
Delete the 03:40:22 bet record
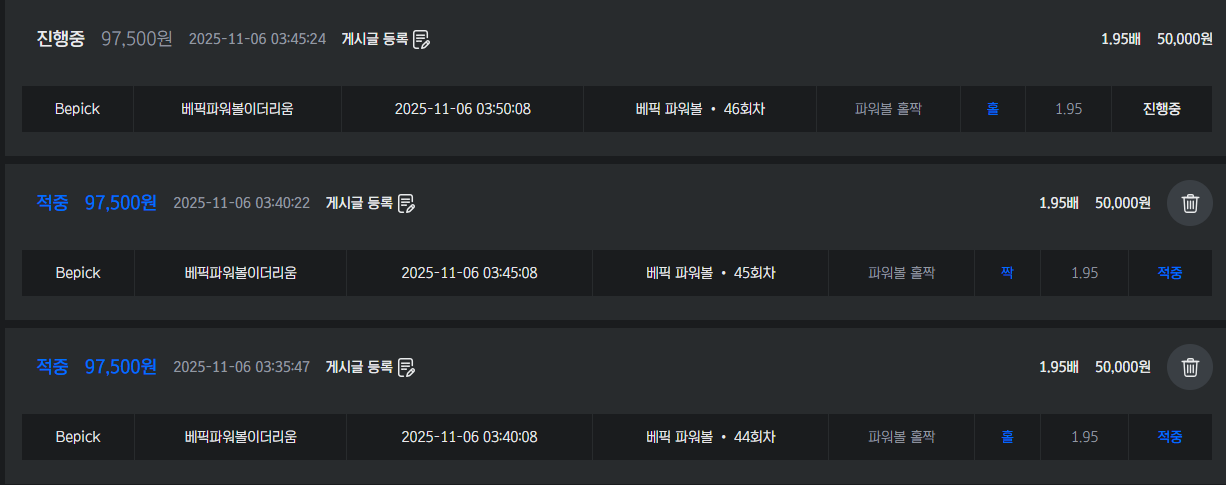tap(1190, 203)
